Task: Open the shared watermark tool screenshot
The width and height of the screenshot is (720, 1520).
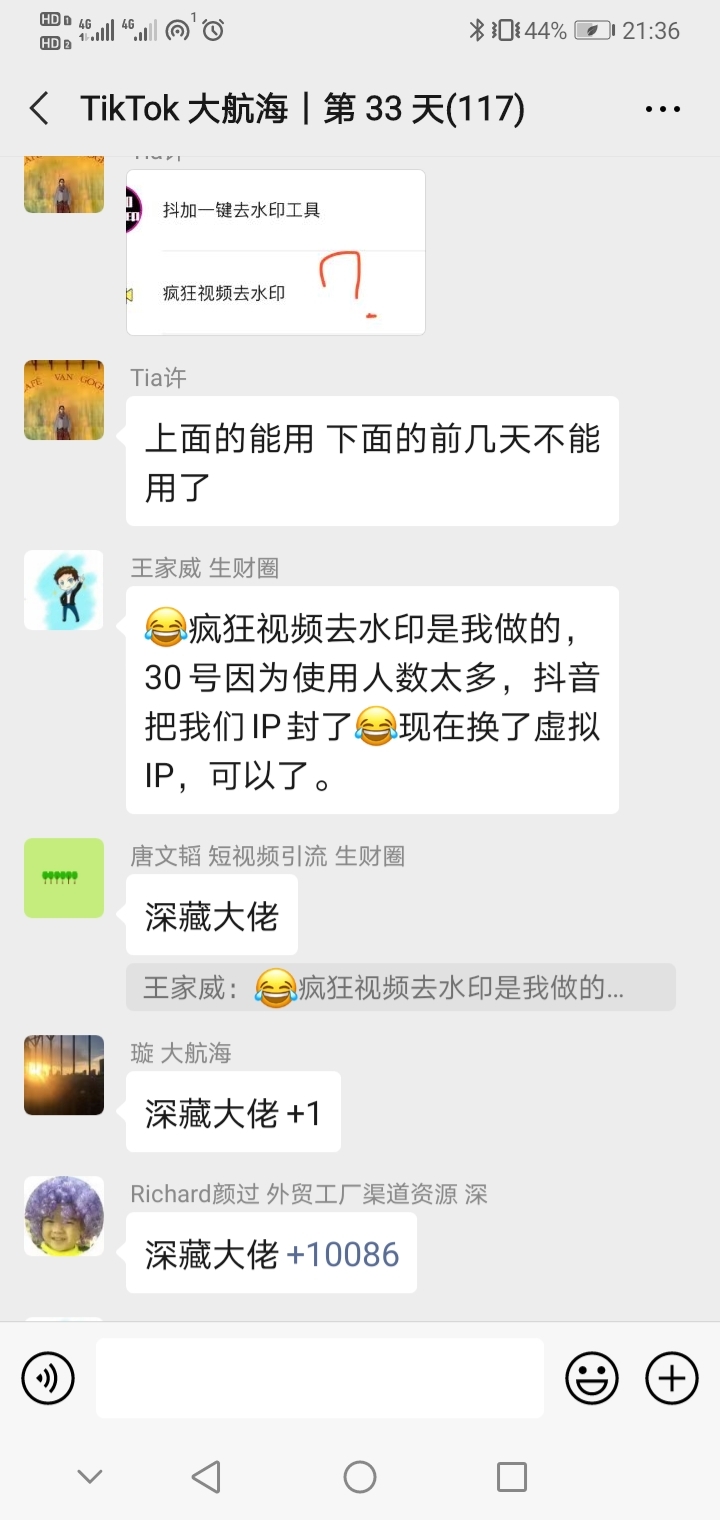Action: [276, 252]
